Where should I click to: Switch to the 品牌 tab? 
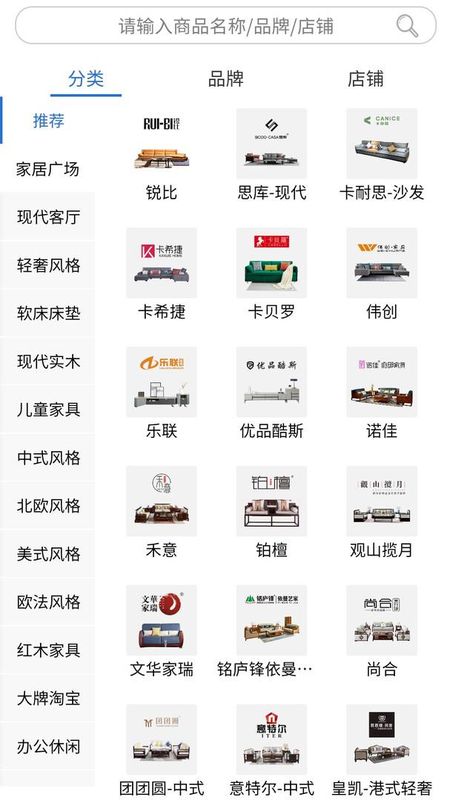pyautogui.click(x=226, y=79)
